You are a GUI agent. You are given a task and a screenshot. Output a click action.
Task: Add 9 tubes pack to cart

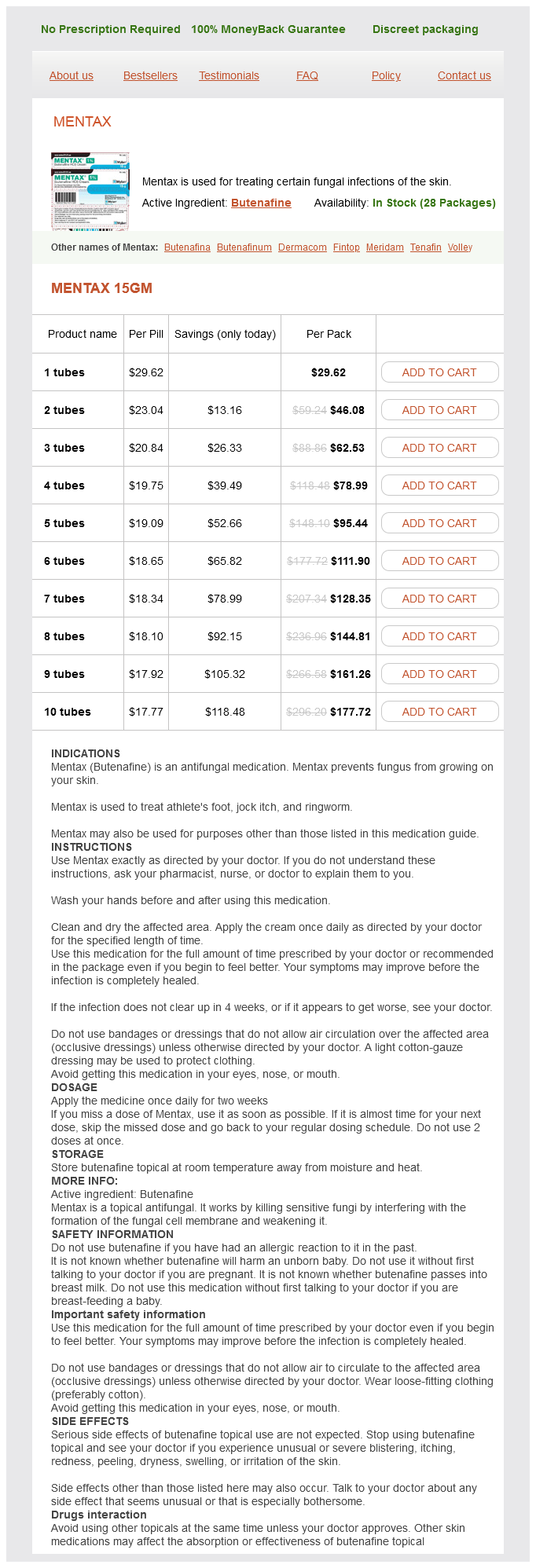439,674
